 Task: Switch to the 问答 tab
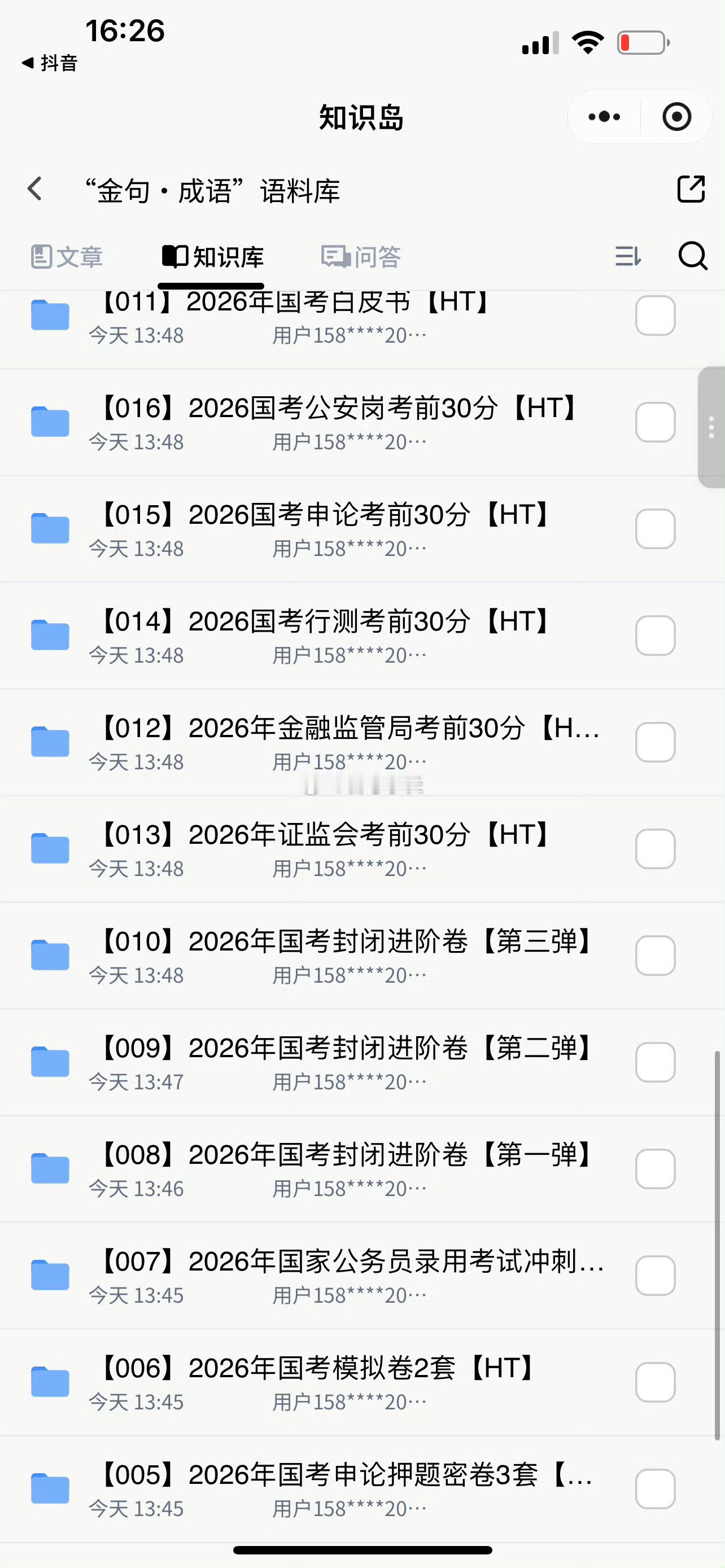[361, 257]
